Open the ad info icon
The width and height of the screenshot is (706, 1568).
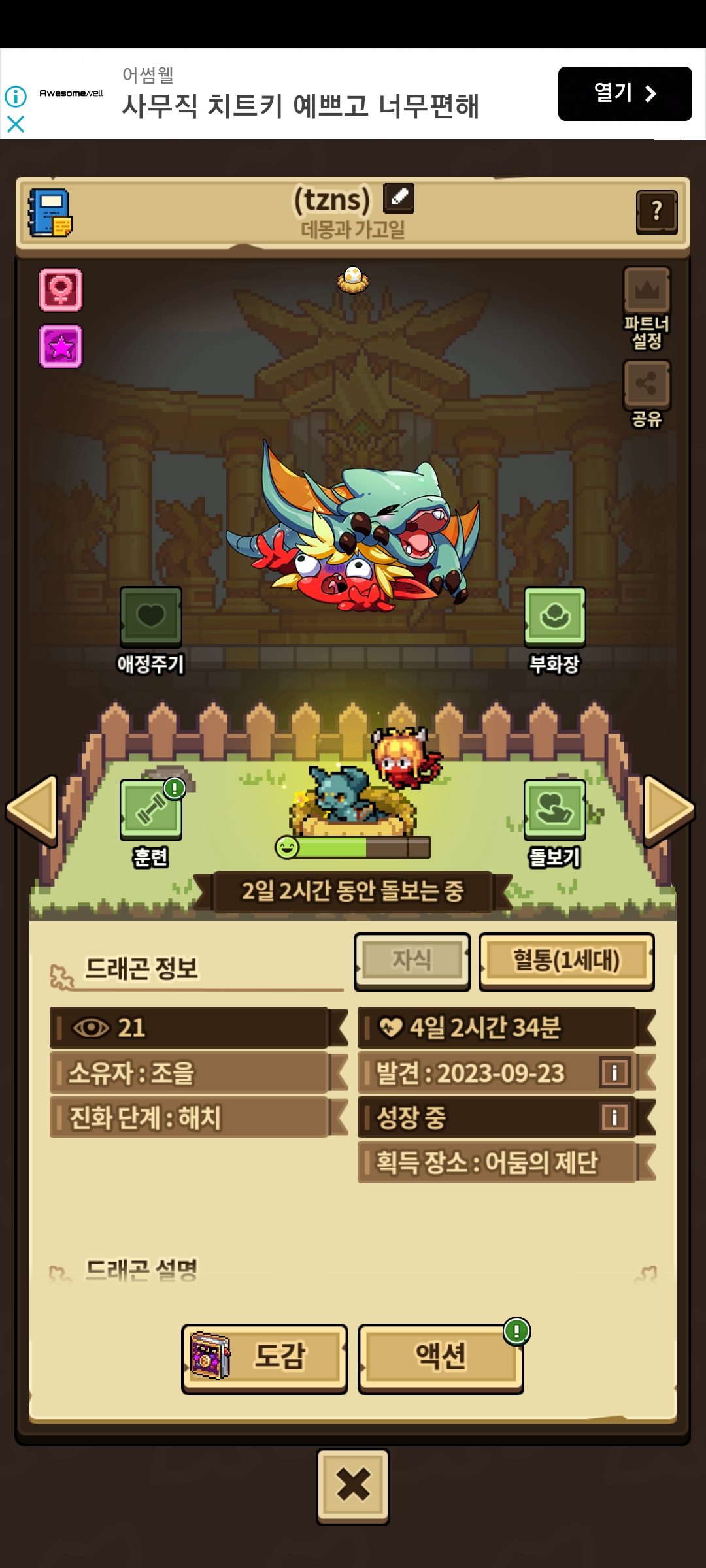[16, 97]
